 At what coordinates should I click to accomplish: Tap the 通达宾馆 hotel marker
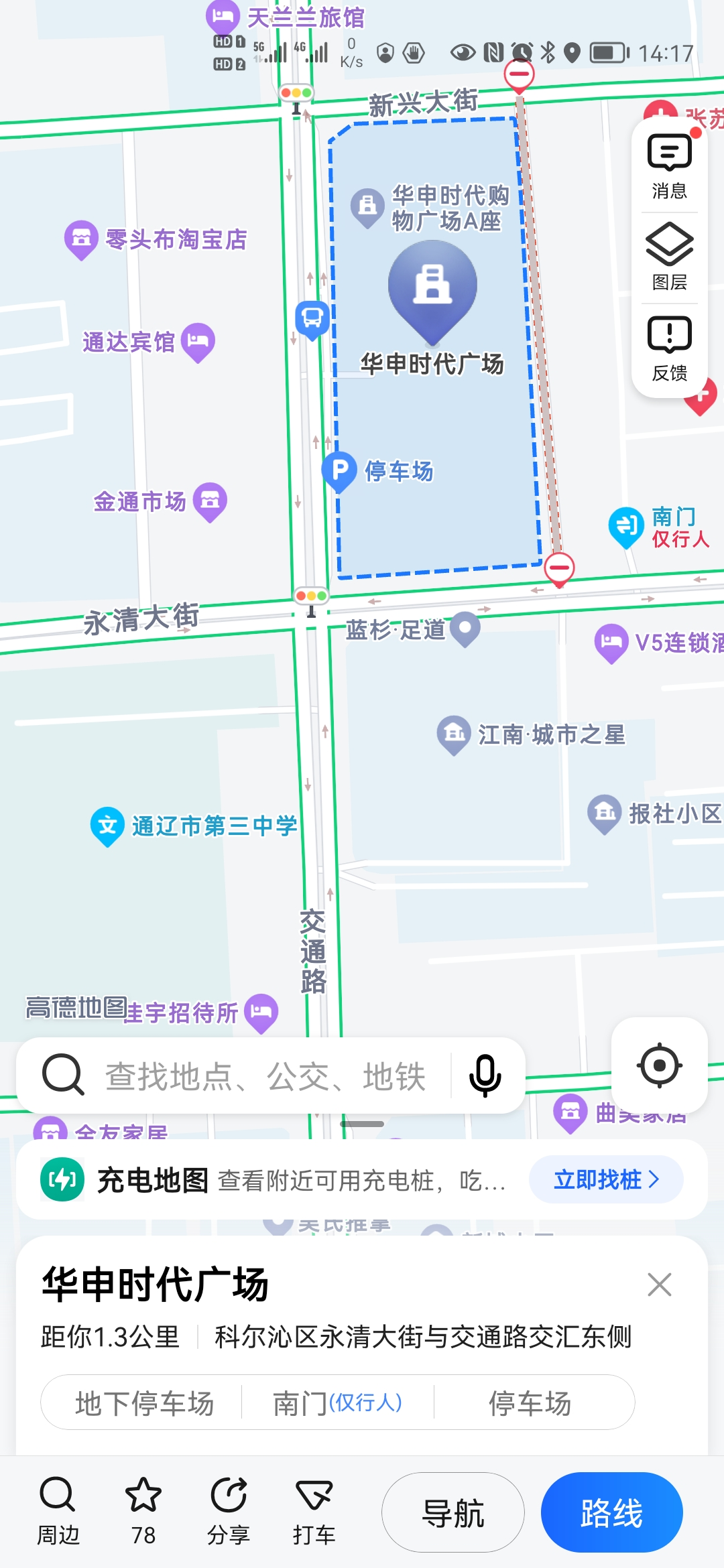[198, 341]
